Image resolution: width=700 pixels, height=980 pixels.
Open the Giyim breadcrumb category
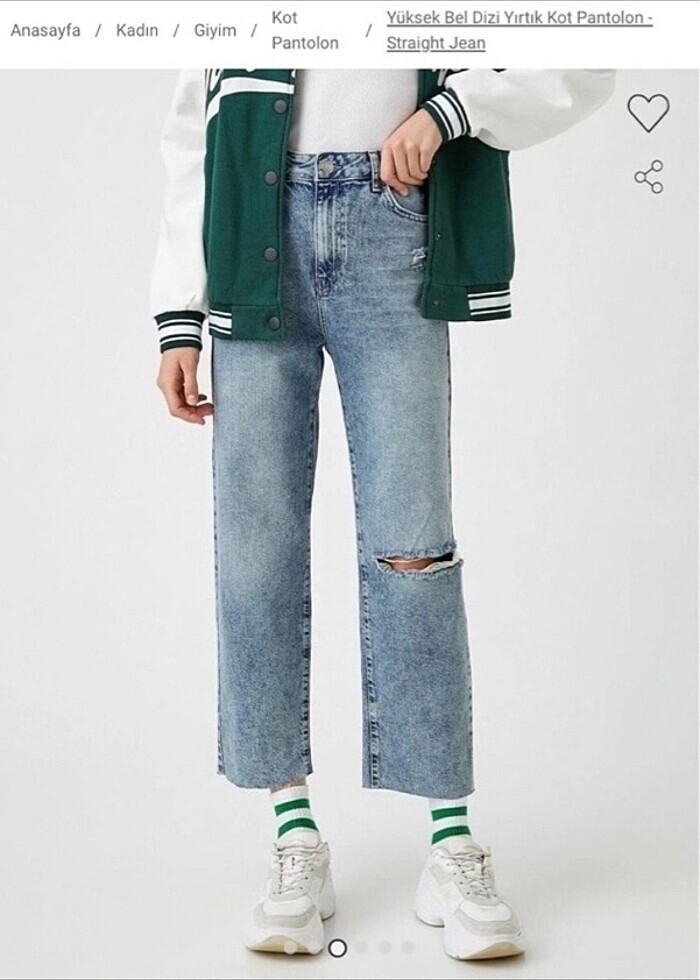(x=215, y=30)
